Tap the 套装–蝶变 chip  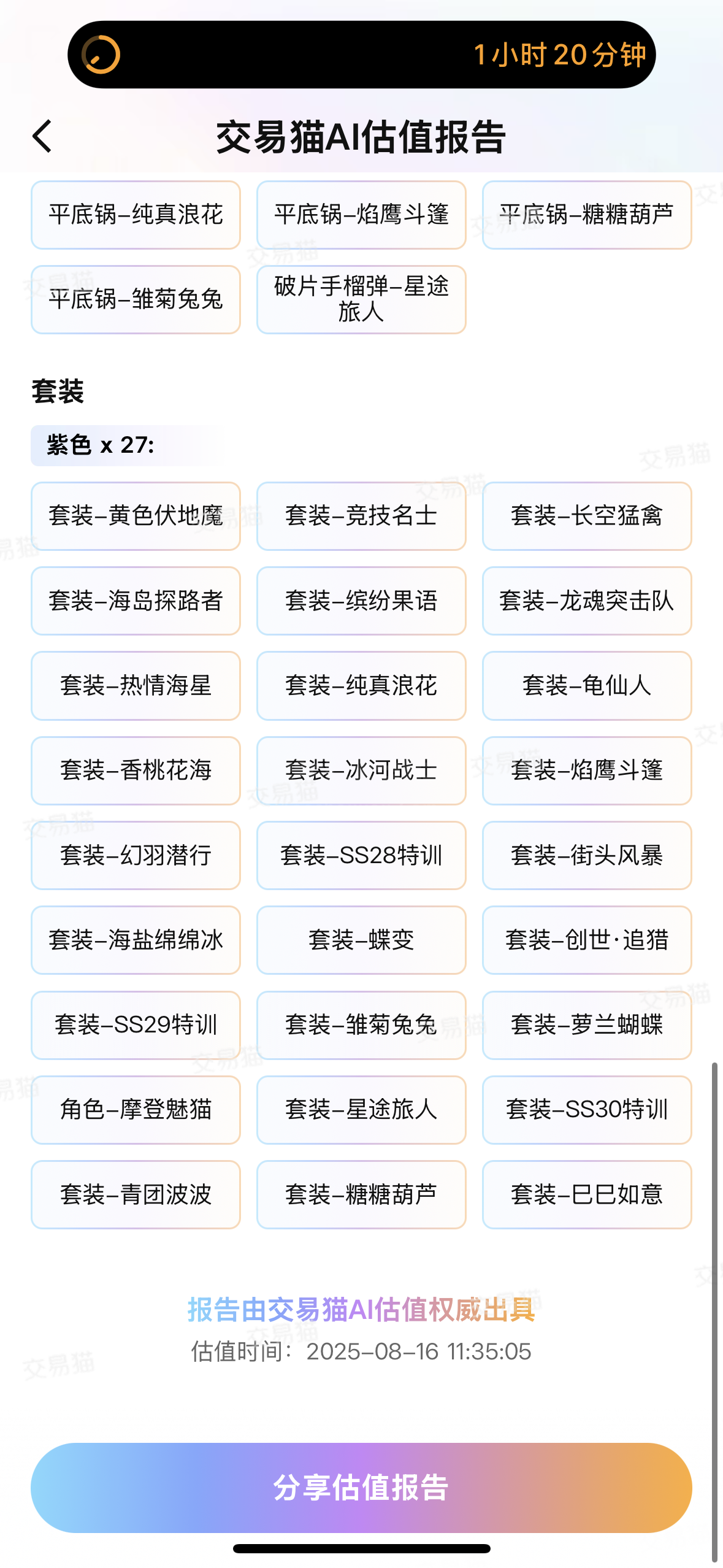coord(361,940)
